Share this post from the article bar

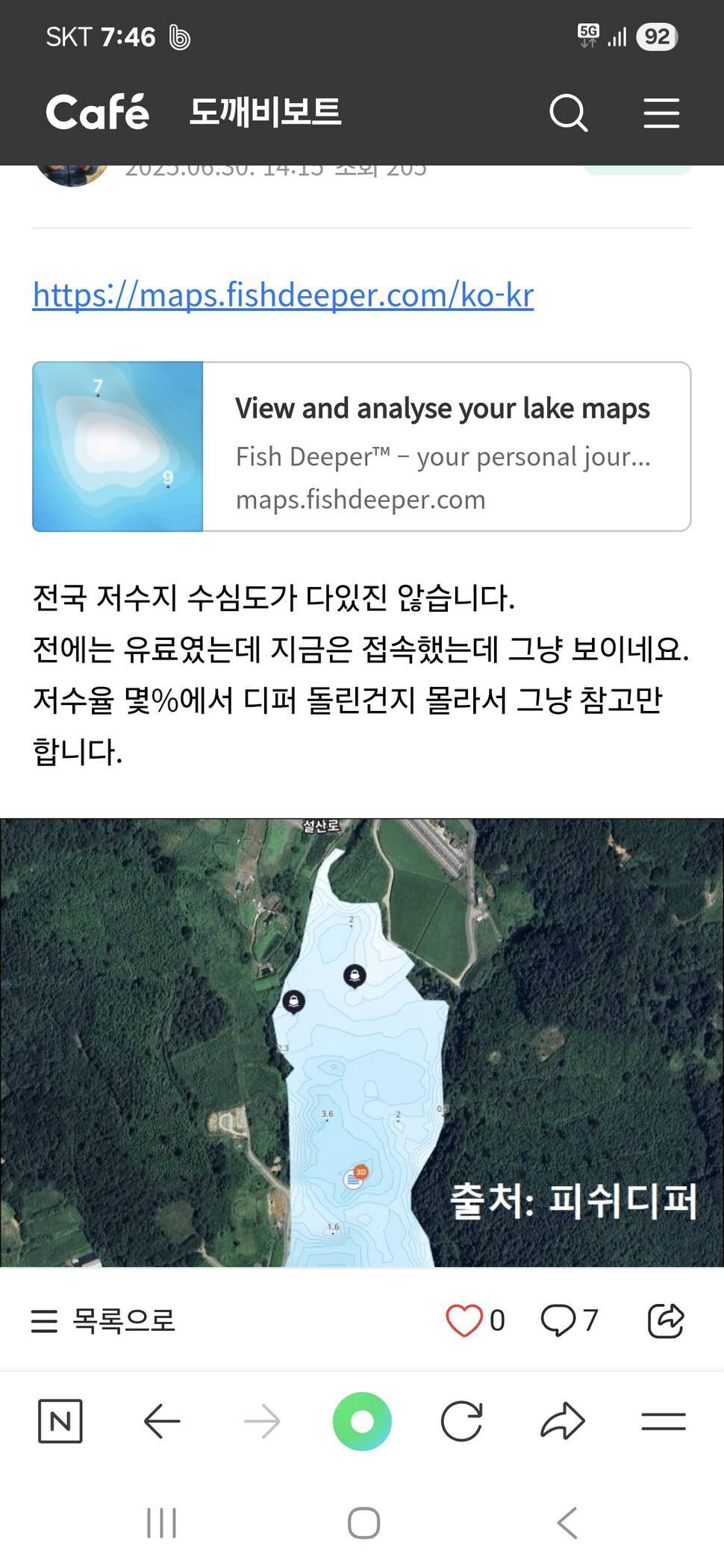click(665, 1320)
